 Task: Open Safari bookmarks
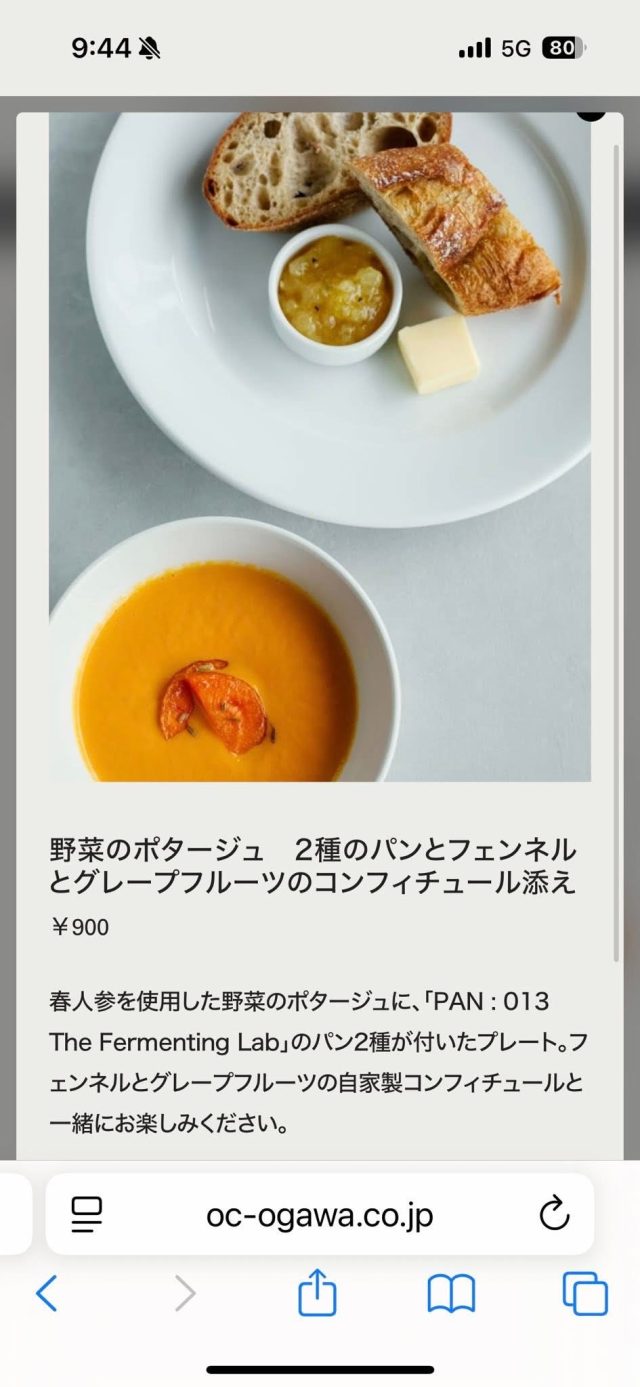pos(451,1294)
